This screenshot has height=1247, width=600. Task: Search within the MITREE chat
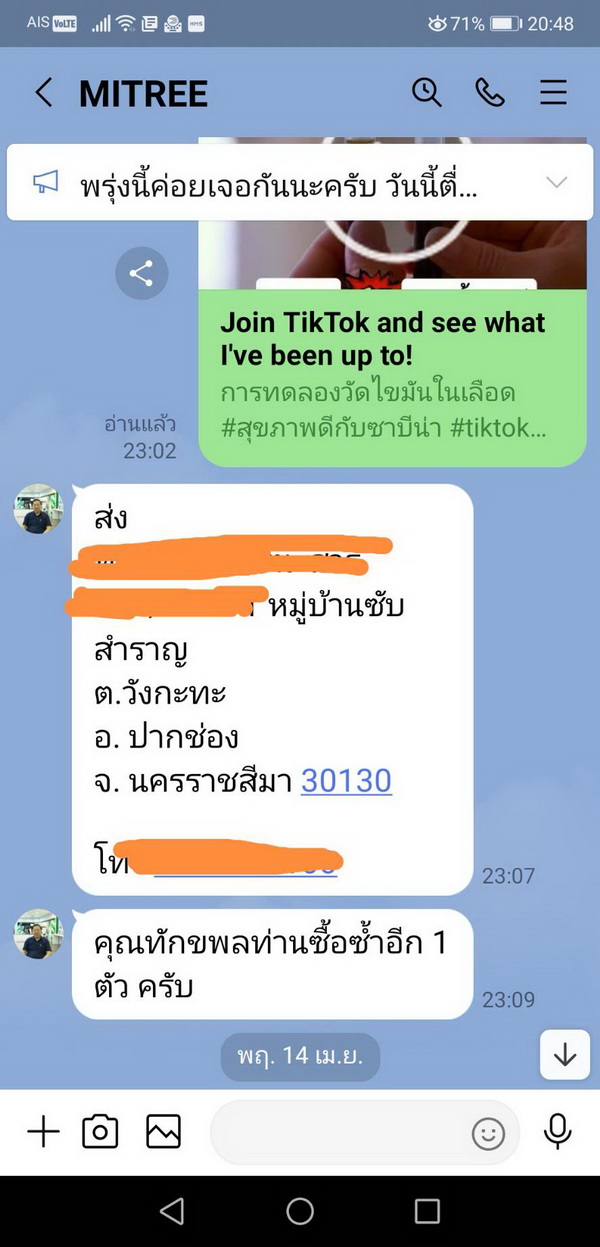pos(427,93)
